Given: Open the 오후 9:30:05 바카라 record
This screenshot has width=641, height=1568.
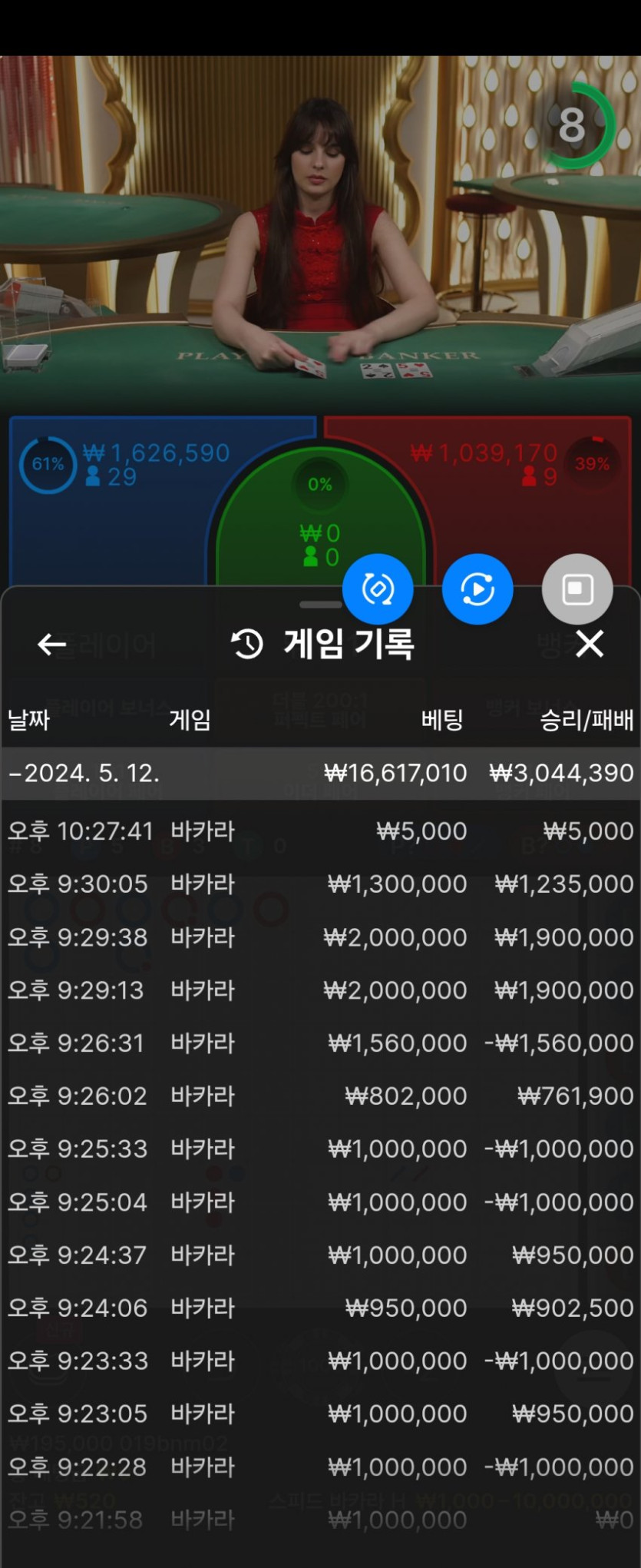Looking at the screenshot, I should pos(320,884).
